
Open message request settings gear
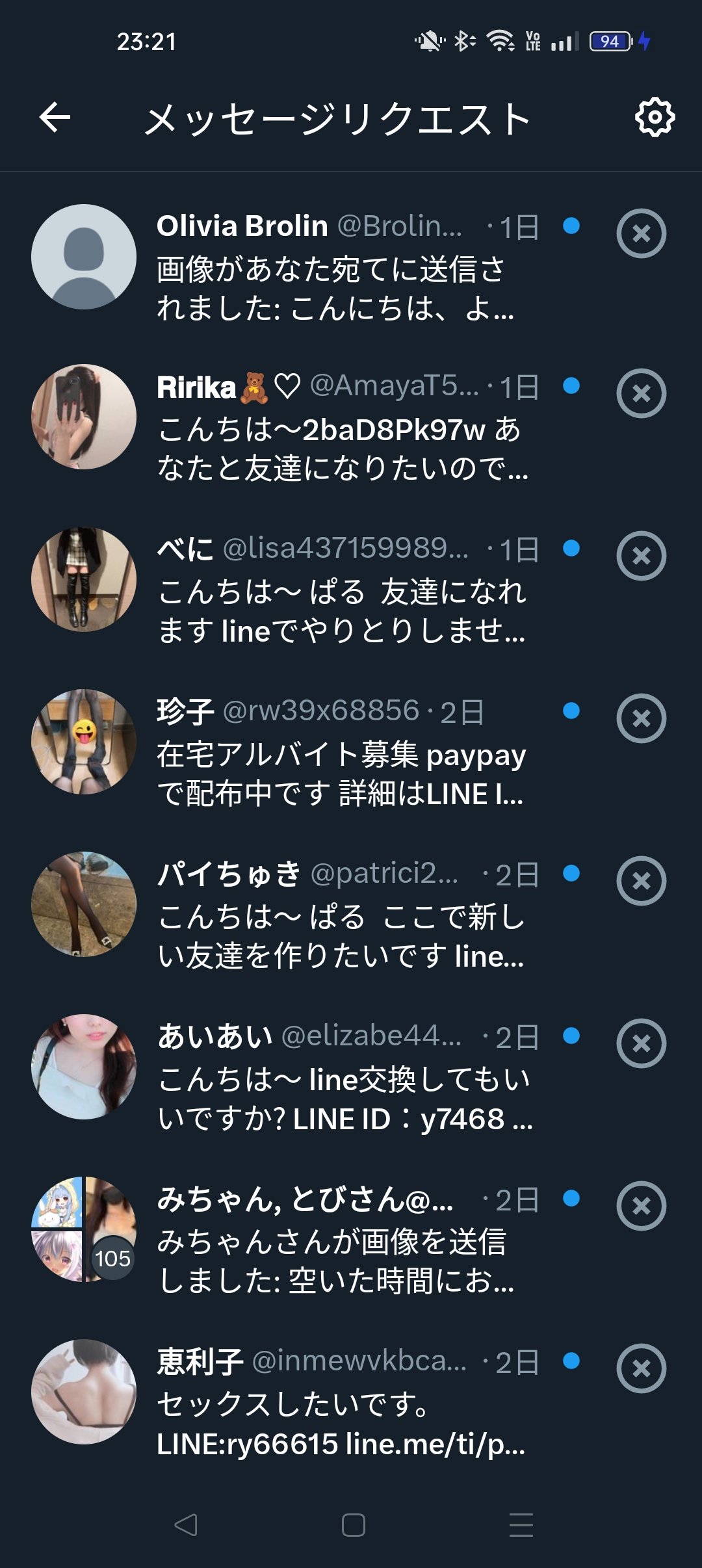[655, 118]
